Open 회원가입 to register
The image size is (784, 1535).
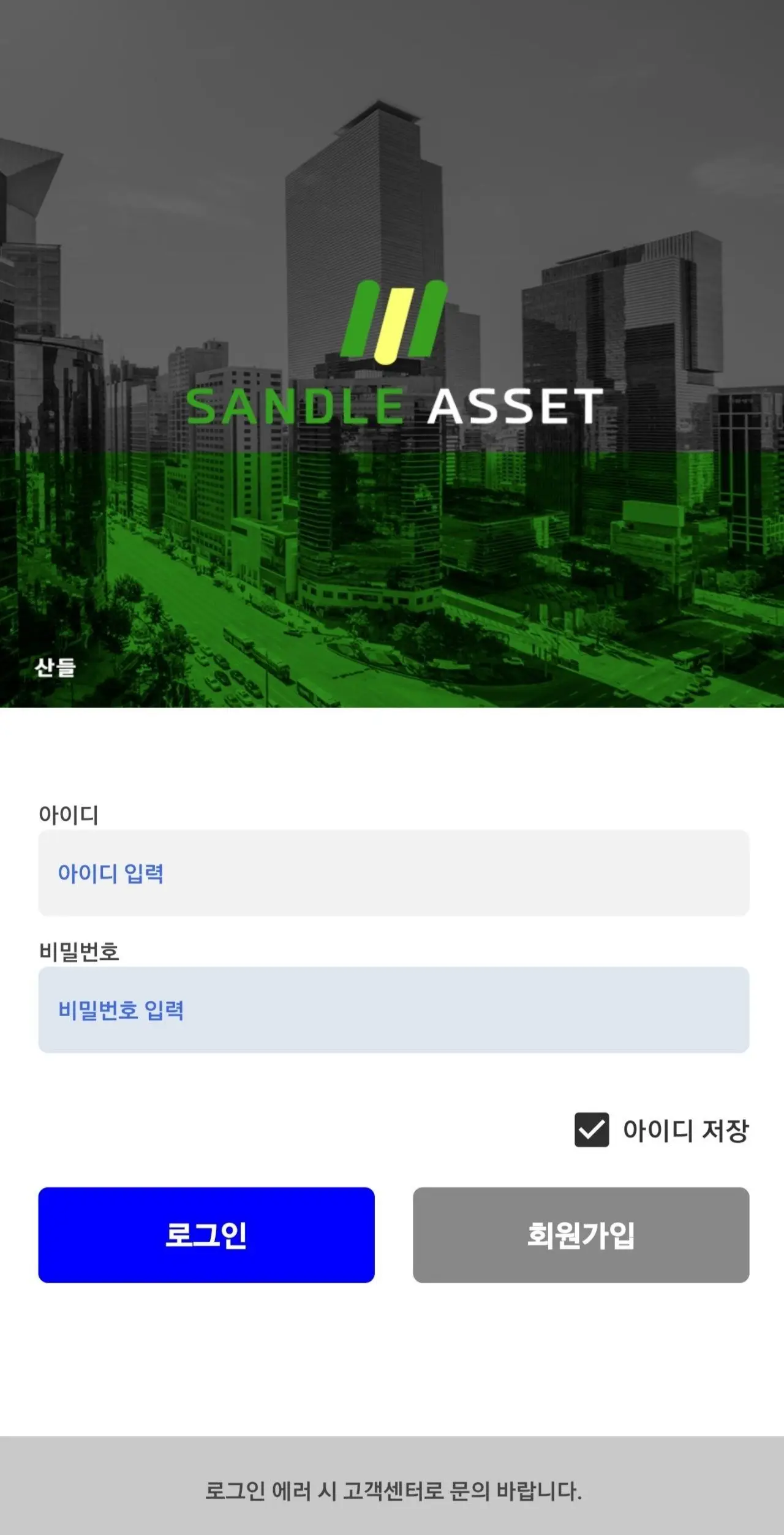[581, 1235]
